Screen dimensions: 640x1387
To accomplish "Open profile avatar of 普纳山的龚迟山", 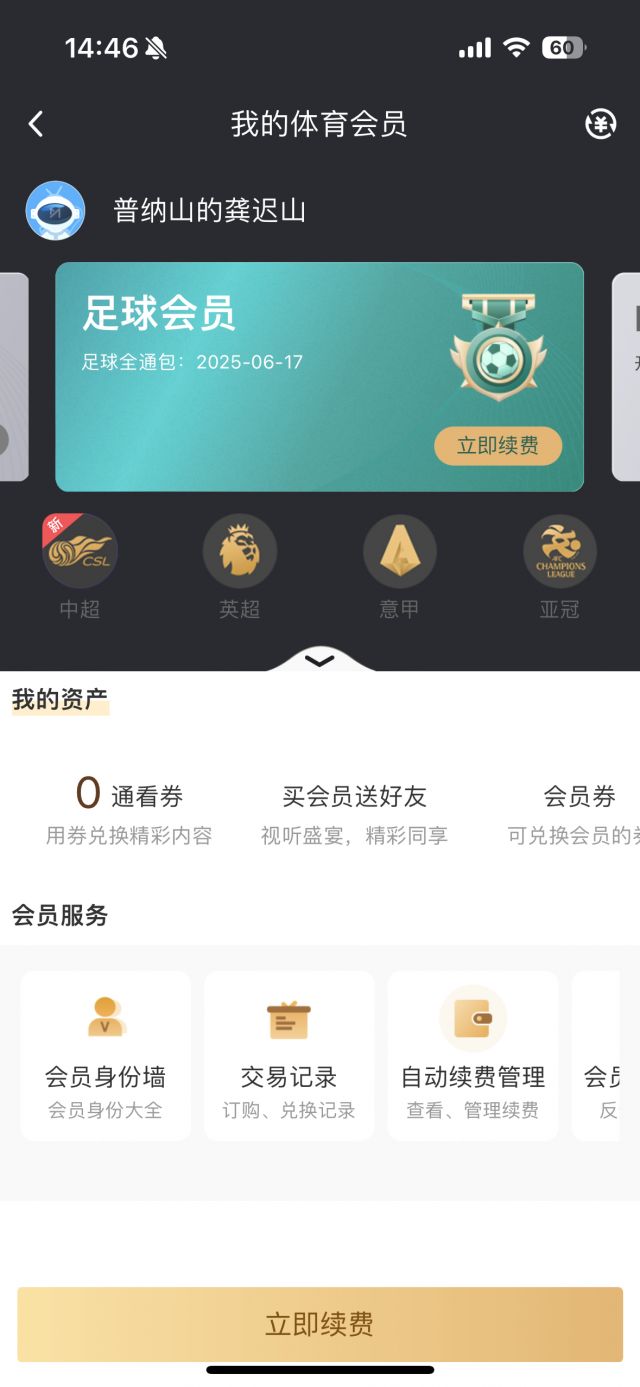I will [55, 210].
